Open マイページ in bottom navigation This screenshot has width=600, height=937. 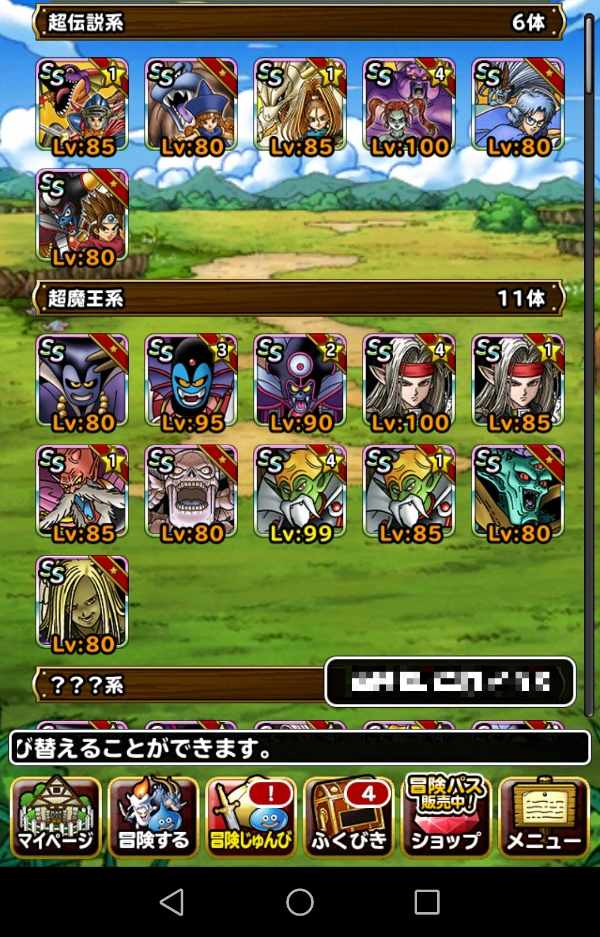click(x=55, y=817)
